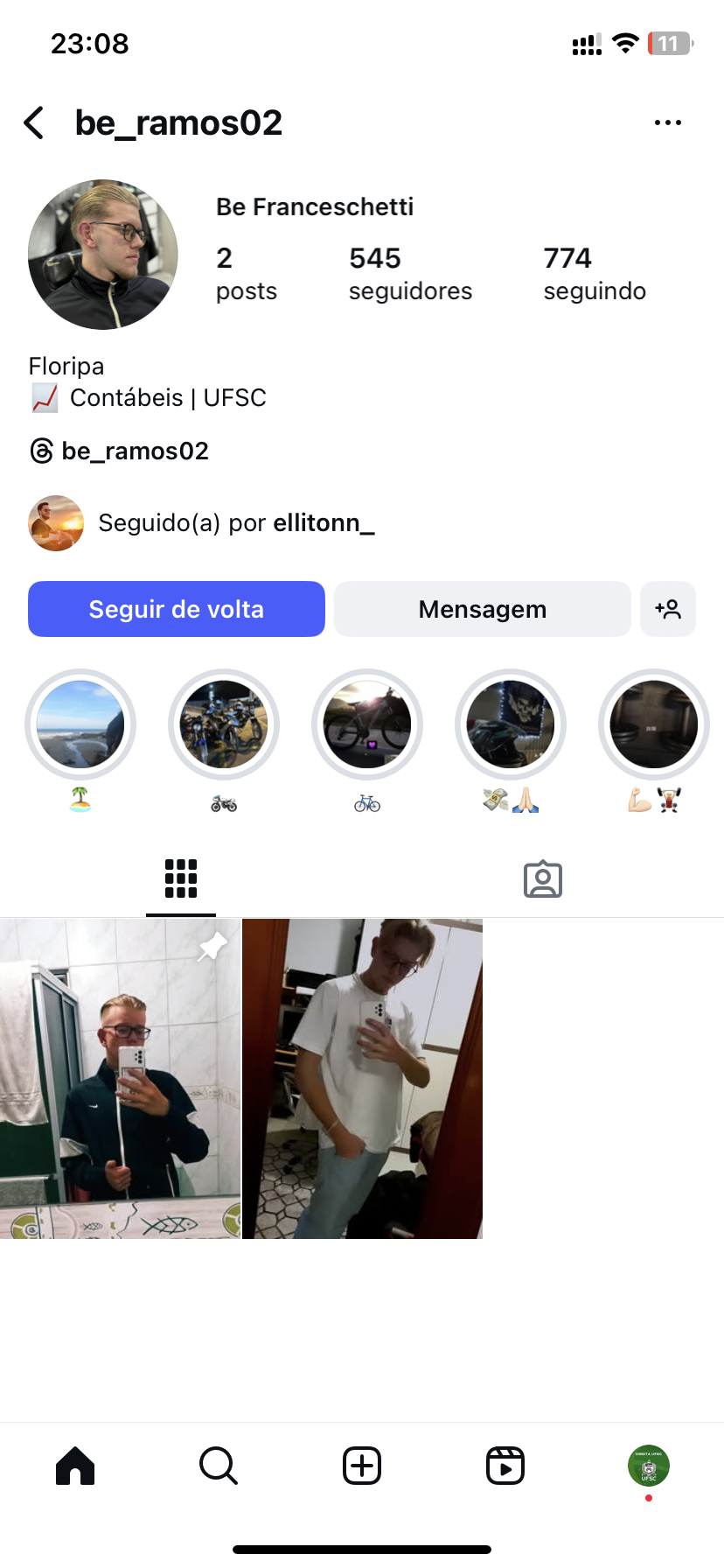
Task: Switch to the tagged photos tab
Action: [542, 879]
